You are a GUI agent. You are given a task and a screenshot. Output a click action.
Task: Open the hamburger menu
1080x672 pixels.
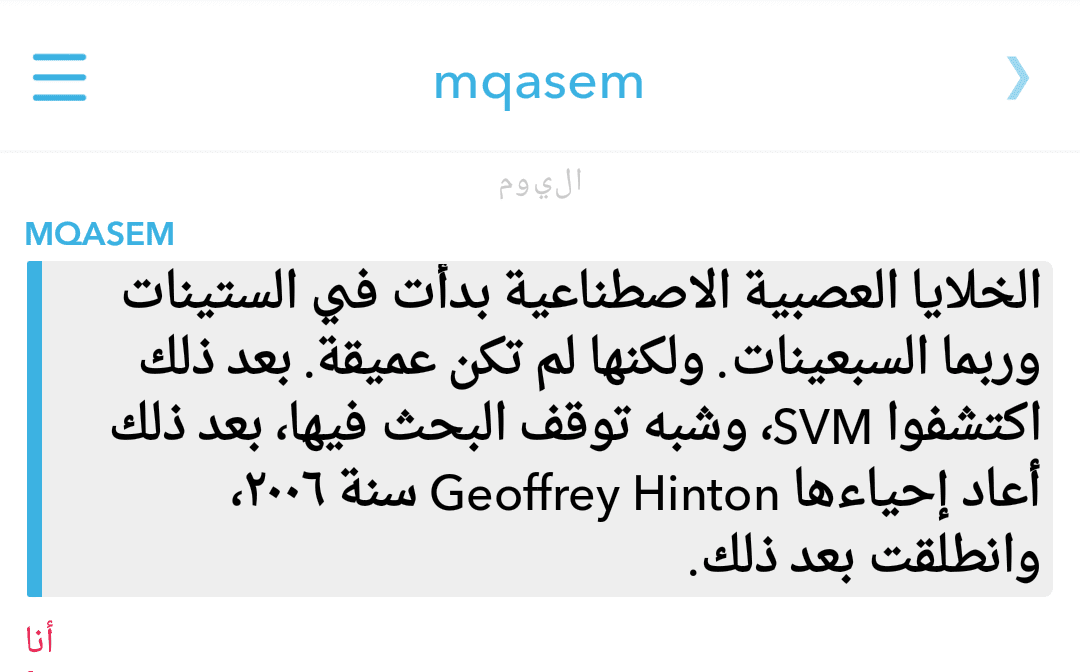[x=59, y=77]
